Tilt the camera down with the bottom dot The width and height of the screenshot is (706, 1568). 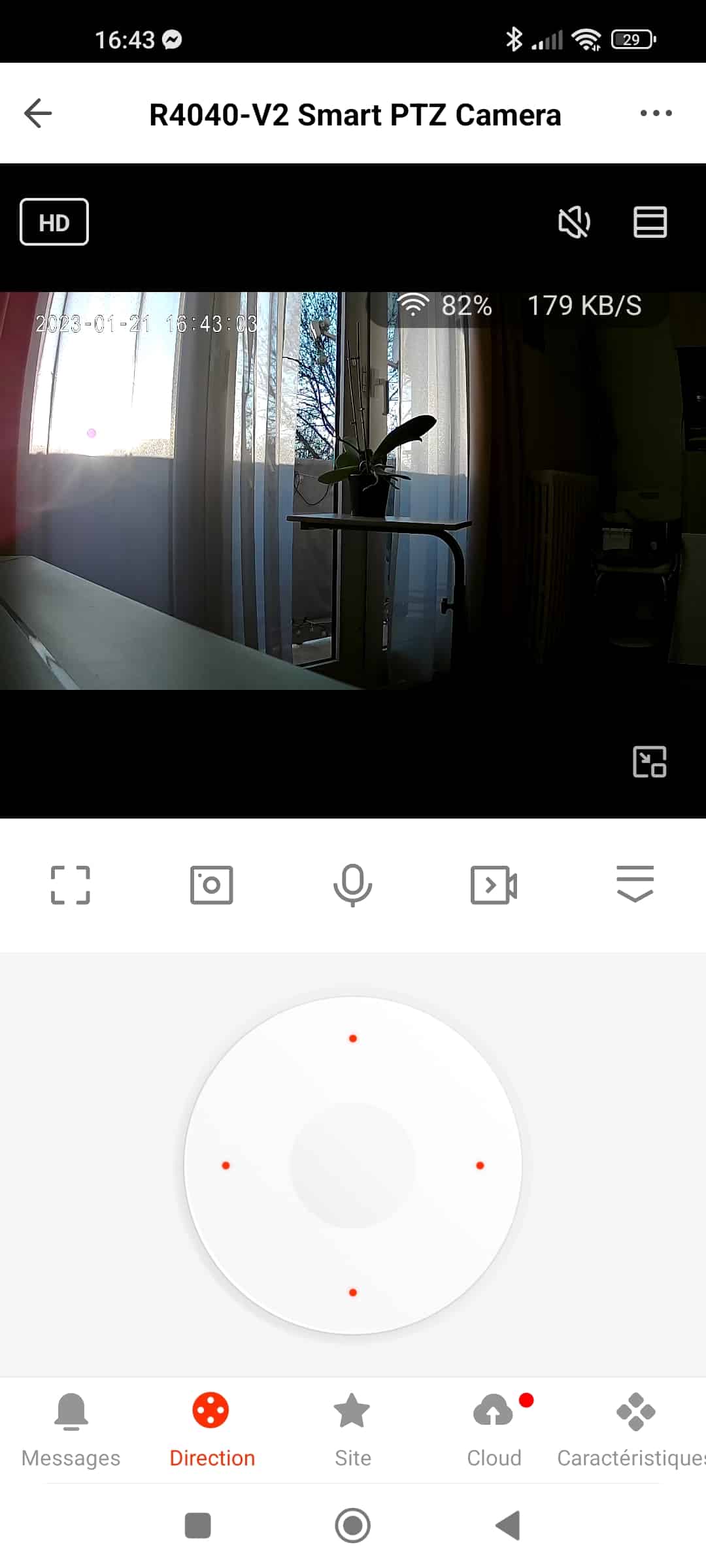pyautogui.click(x=353, y=1292)
